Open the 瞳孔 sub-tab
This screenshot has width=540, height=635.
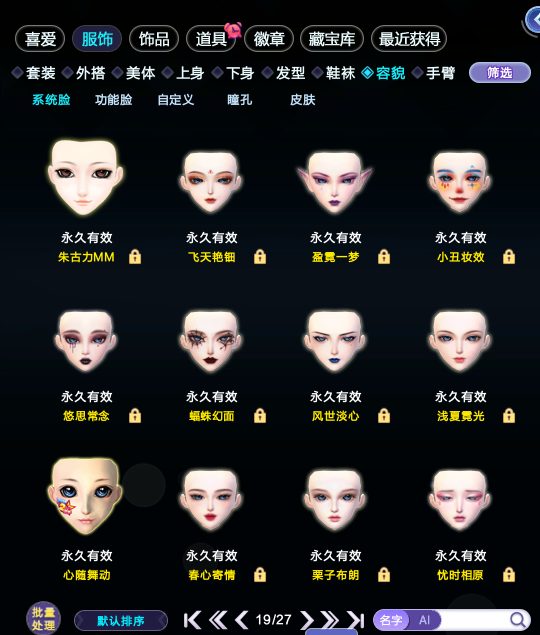pyautogui.click(x=239, y=100)
